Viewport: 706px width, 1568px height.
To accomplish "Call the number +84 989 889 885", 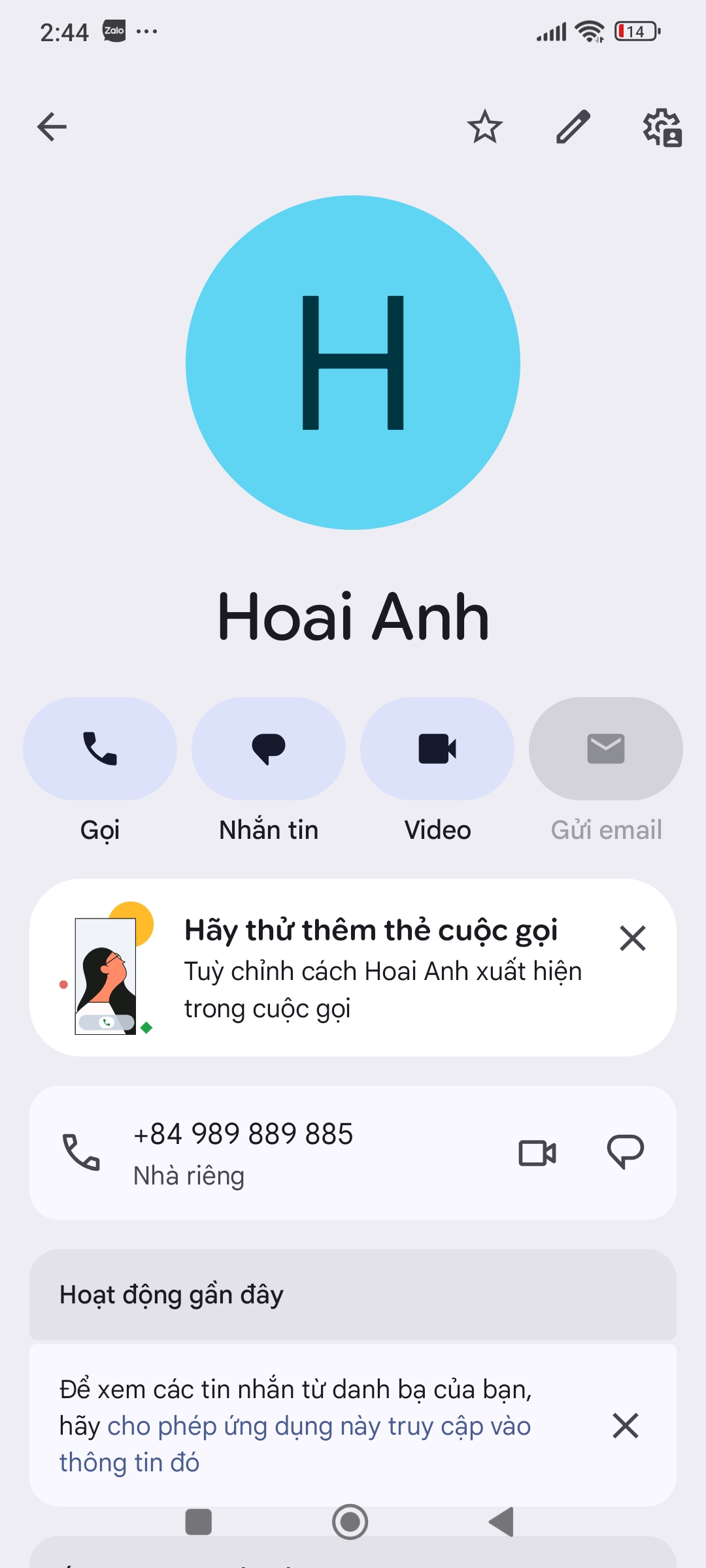I will click(x=243, y=1152).
